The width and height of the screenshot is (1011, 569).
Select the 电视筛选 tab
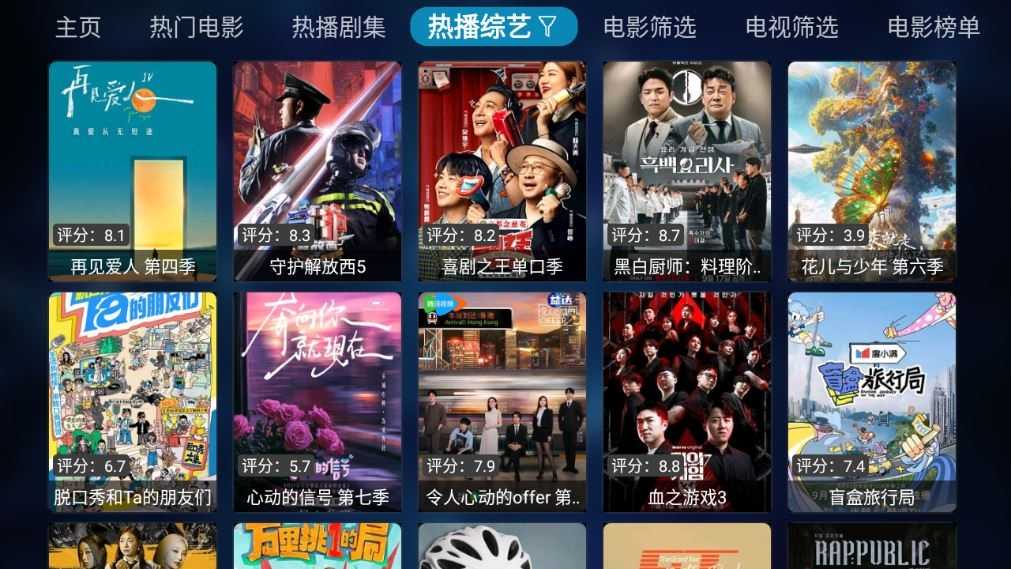click(x=791, y=27)
